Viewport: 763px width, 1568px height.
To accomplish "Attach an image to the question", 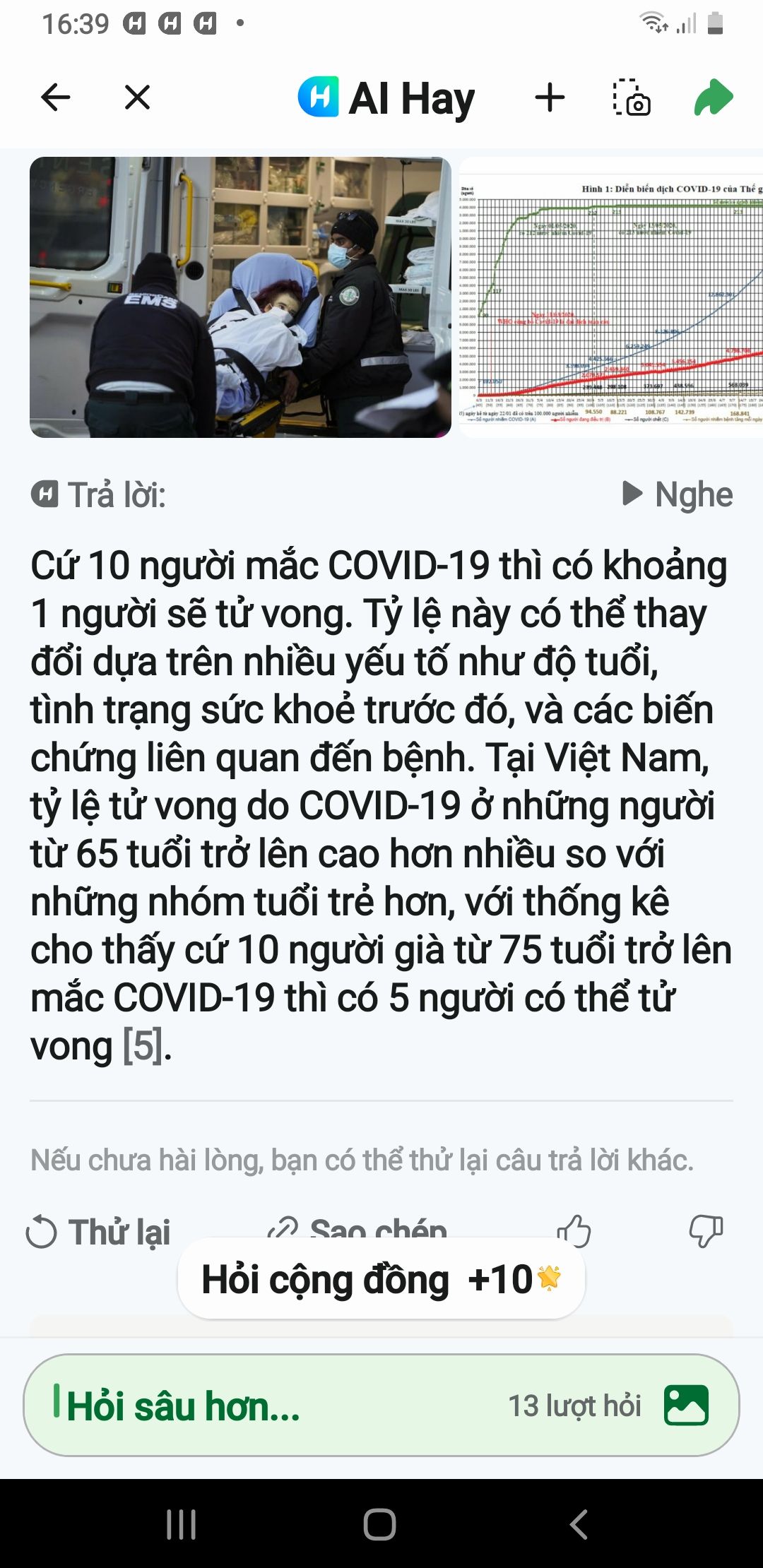I will 686,1406.
